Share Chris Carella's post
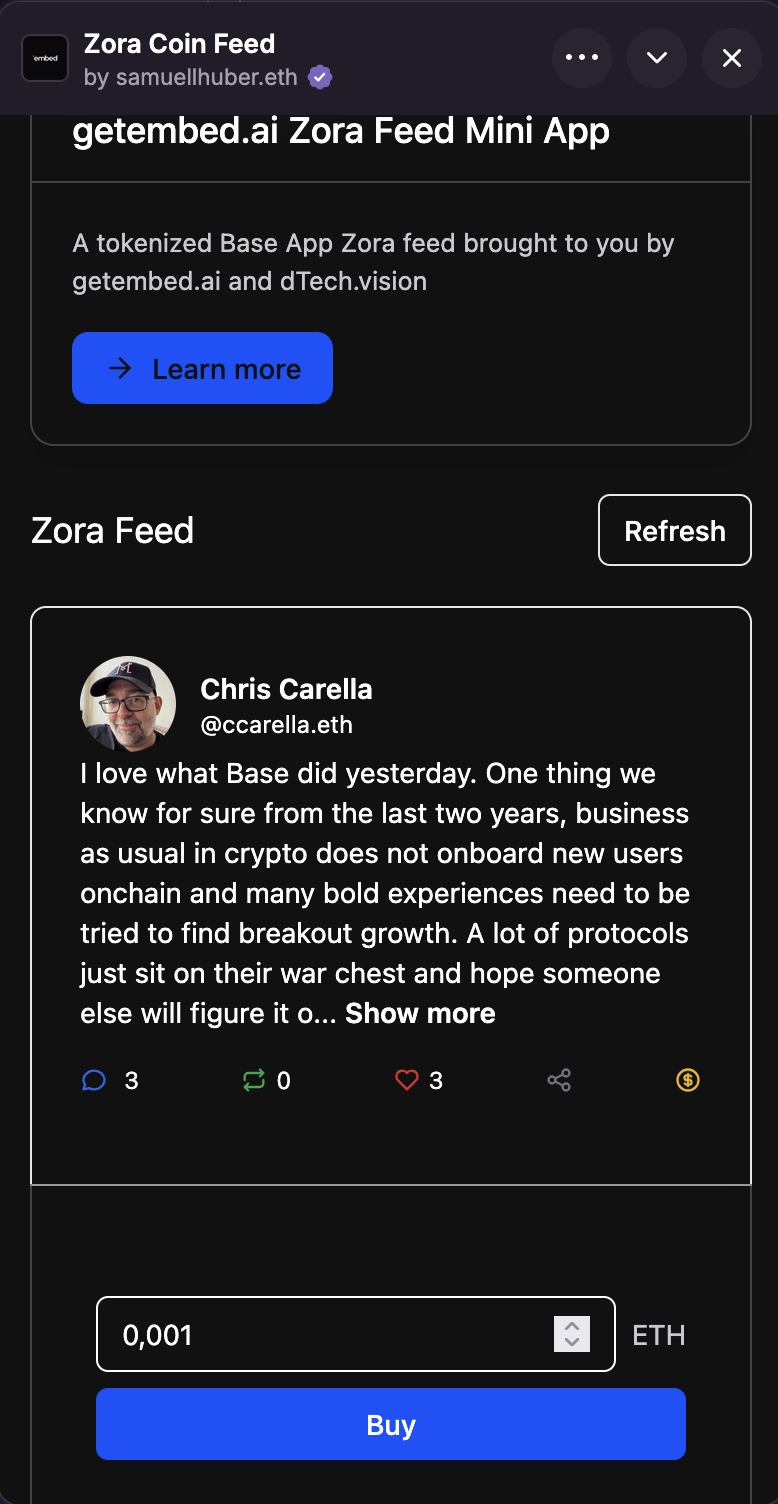 coord(559,1080)
